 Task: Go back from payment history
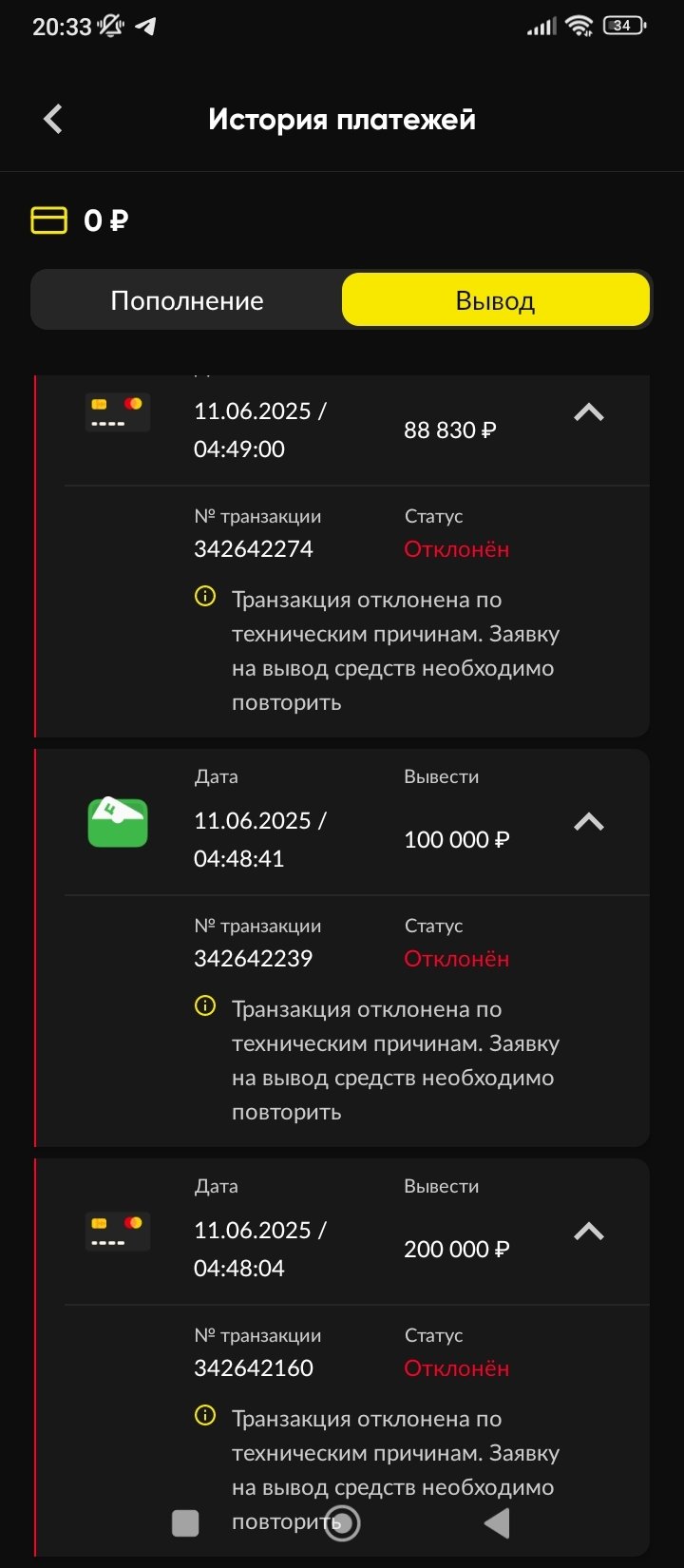pos(53,120)
